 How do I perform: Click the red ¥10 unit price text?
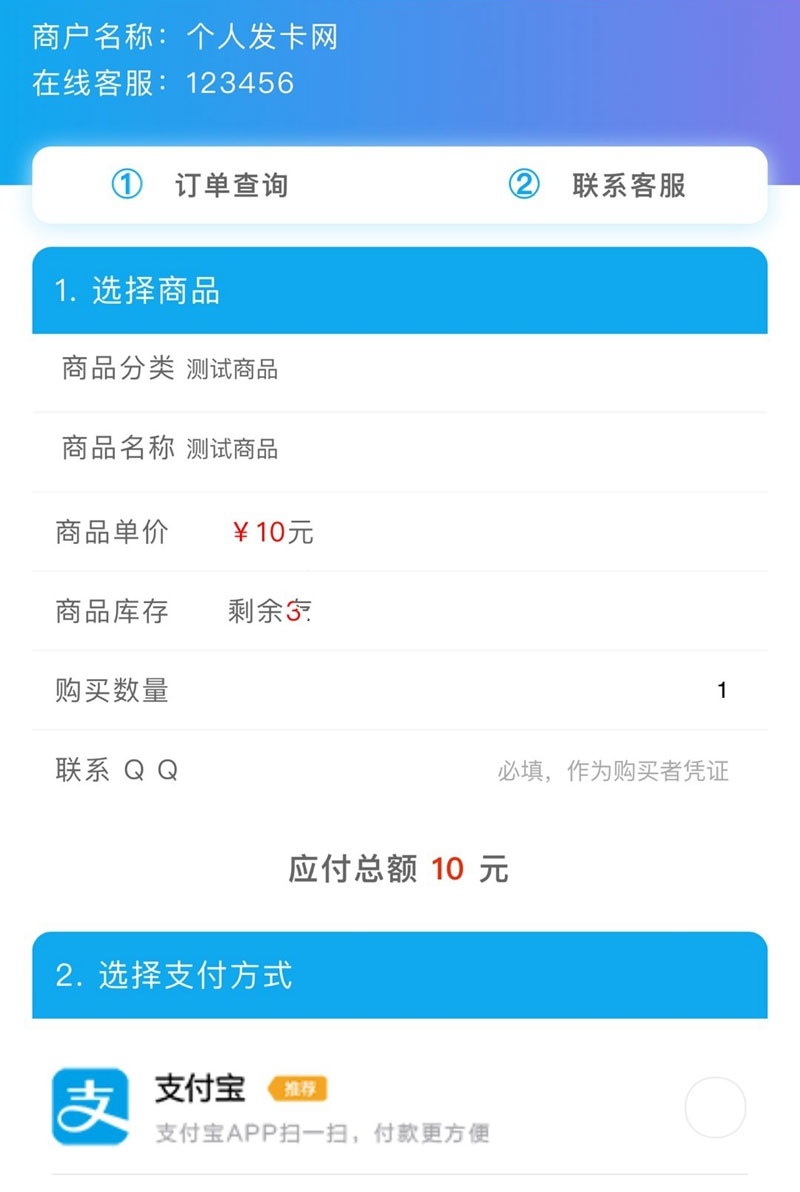point(274,532)
